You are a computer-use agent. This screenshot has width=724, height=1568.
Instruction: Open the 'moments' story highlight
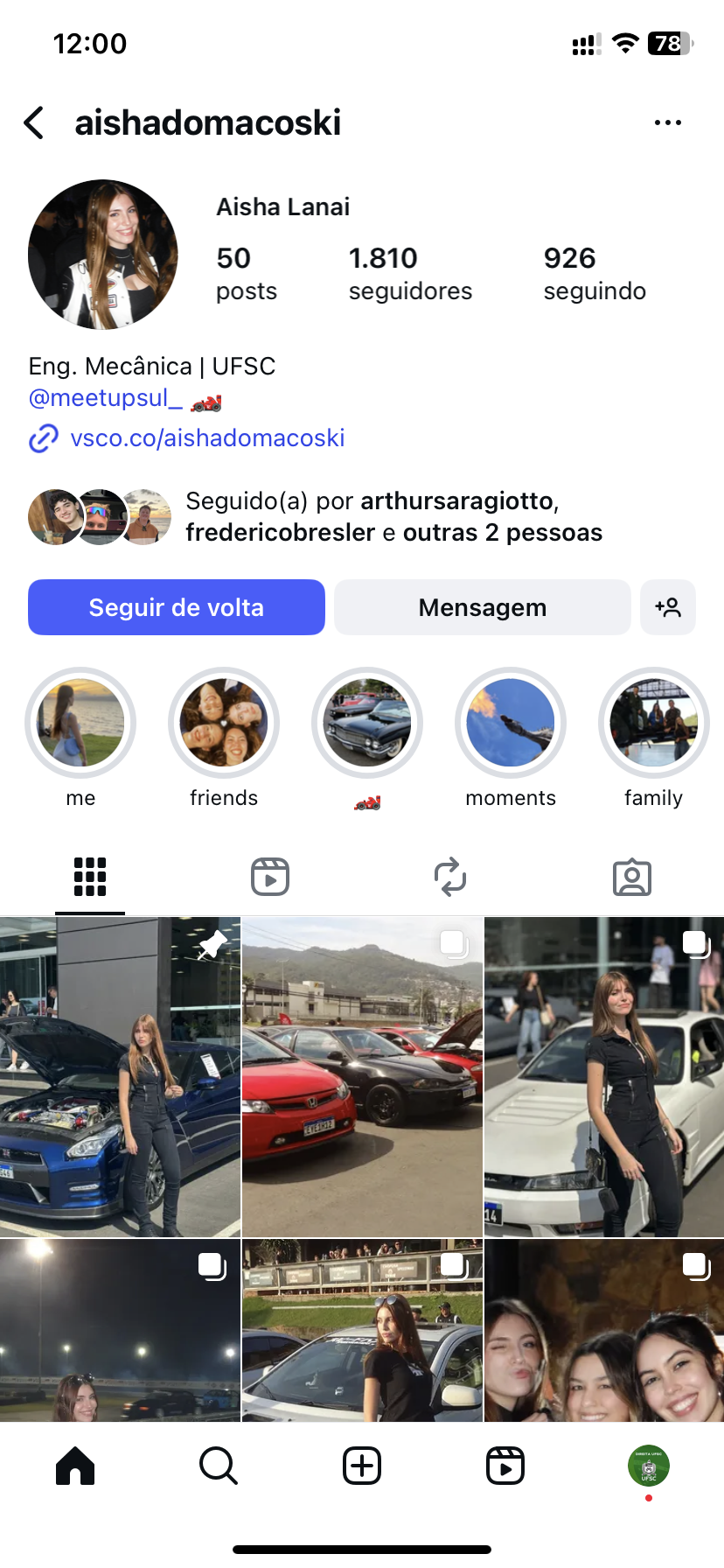coord(511,723)
